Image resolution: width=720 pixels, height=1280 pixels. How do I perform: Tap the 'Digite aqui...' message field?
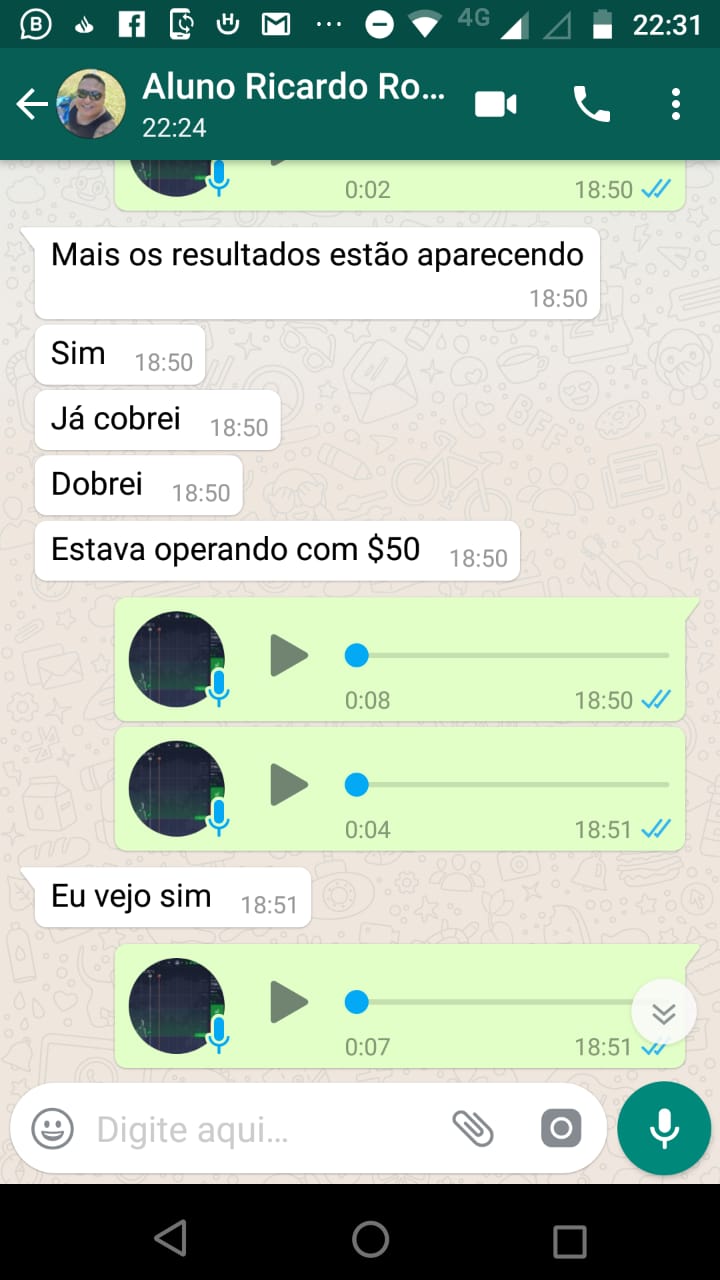(260, 1130)
